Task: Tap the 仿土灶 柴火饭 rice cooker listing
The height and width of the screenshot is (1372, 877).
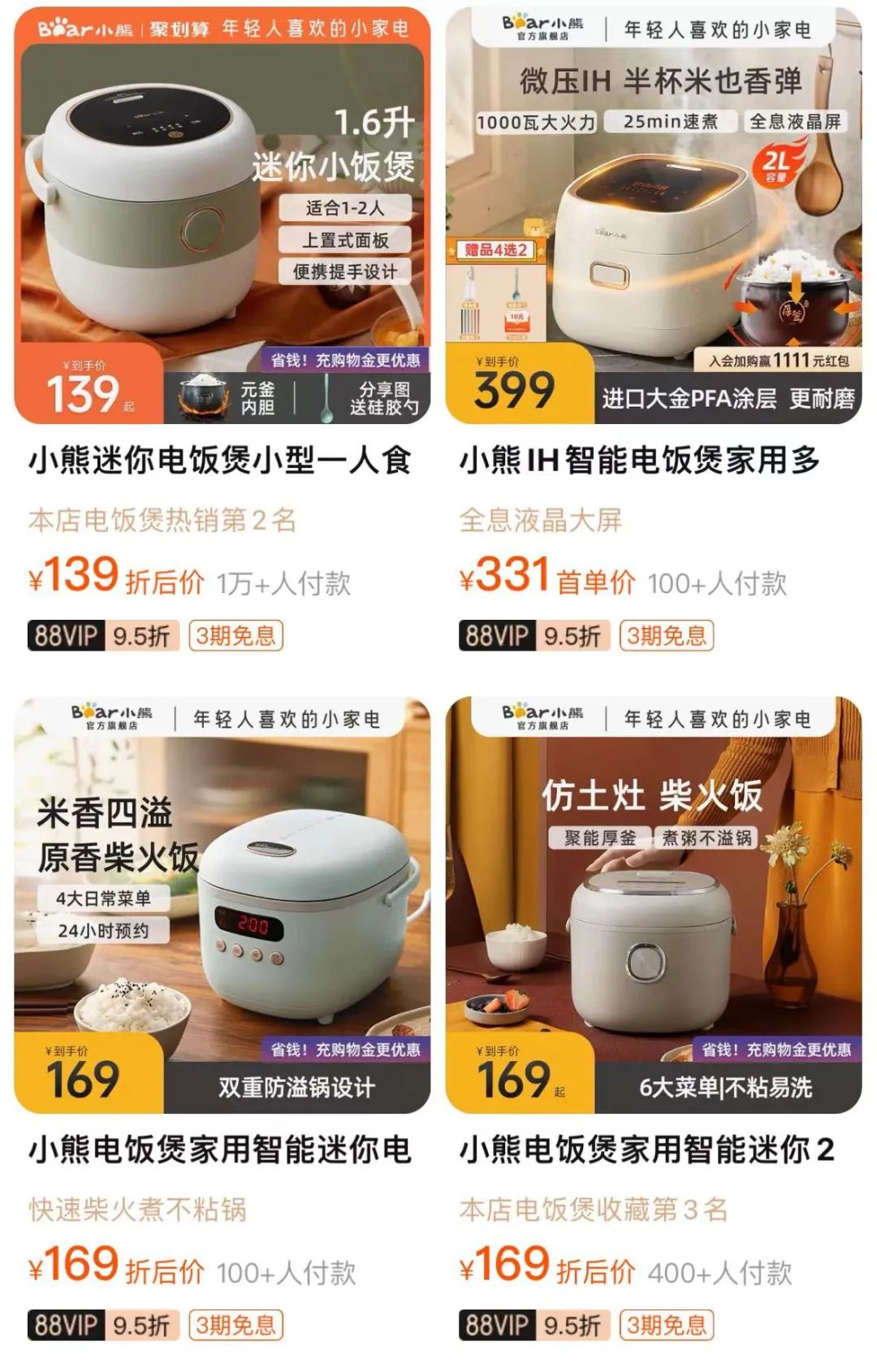Action: coord(653,906)
